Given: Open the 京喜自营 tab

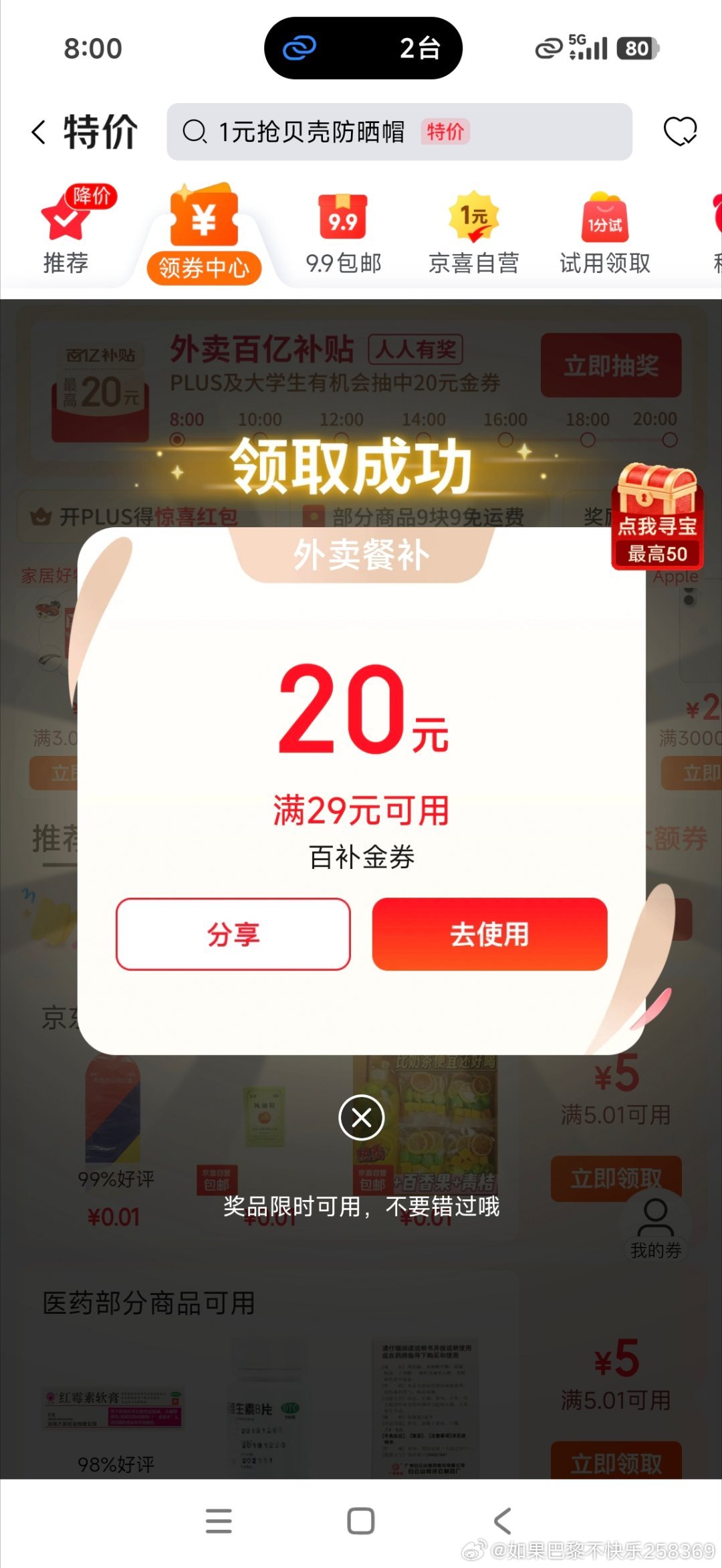Looking at the screenshot, I should (474, 234).
